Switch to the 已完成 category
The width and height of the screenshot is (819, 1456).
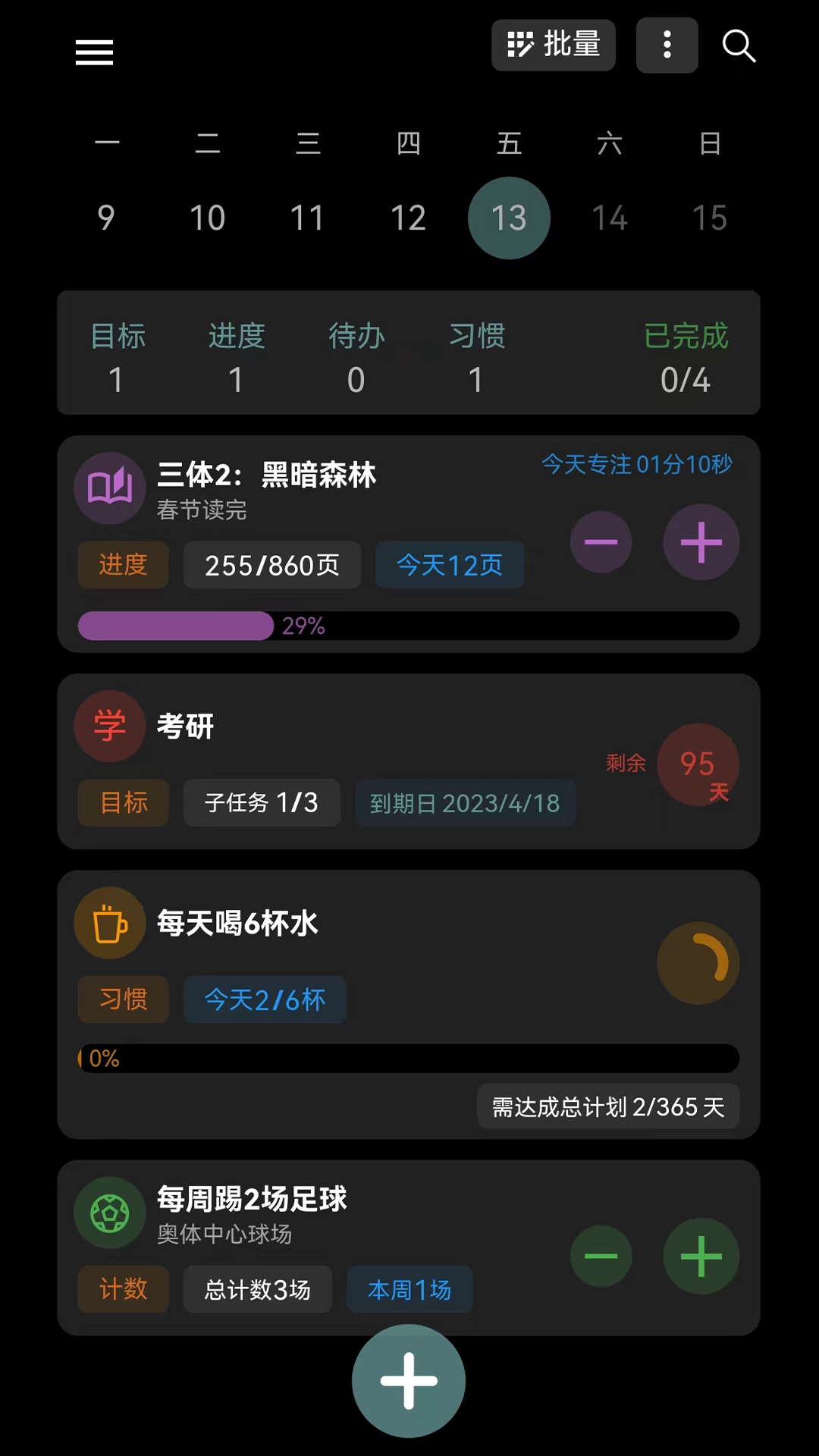[685, 356]
